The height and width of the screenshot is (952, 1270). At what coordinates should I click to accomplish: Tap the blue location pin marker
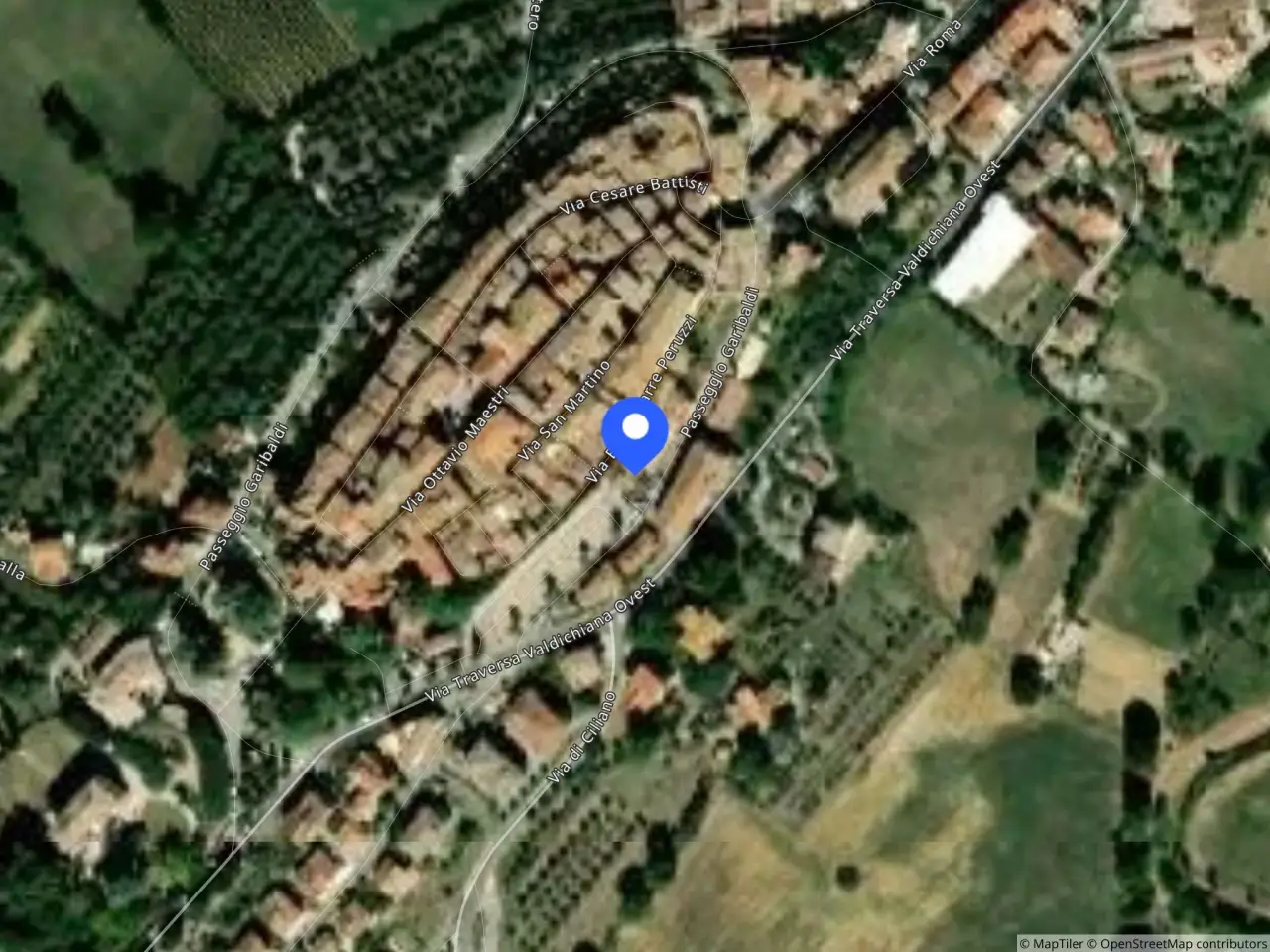click(x=635, y=434)
